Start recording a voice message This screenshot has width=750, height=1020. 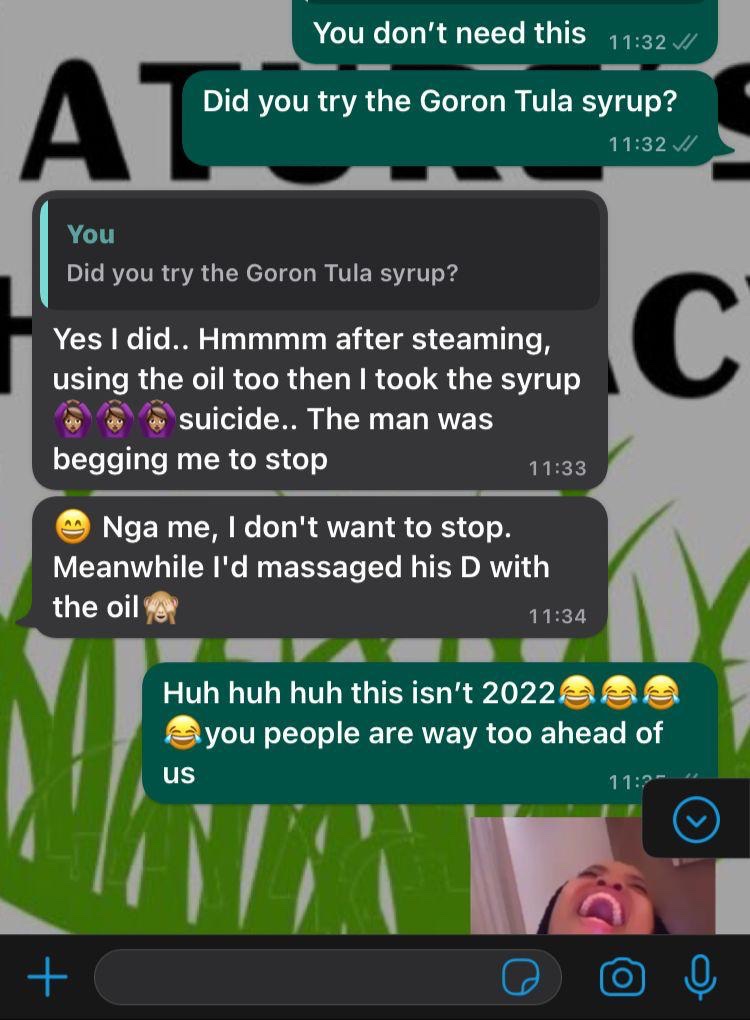[x=700, y=977]
